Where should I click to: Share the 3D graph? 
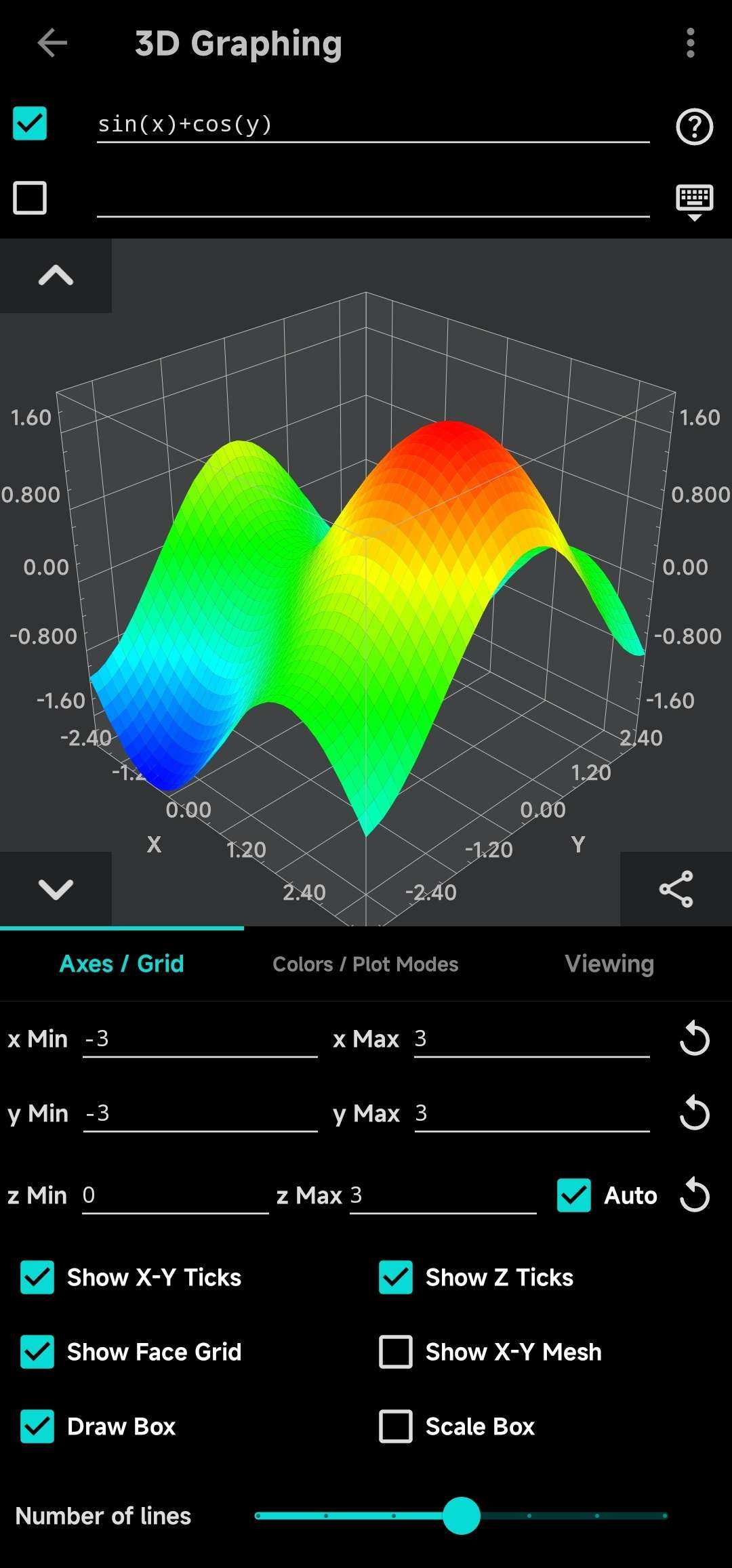pos(676,889)
